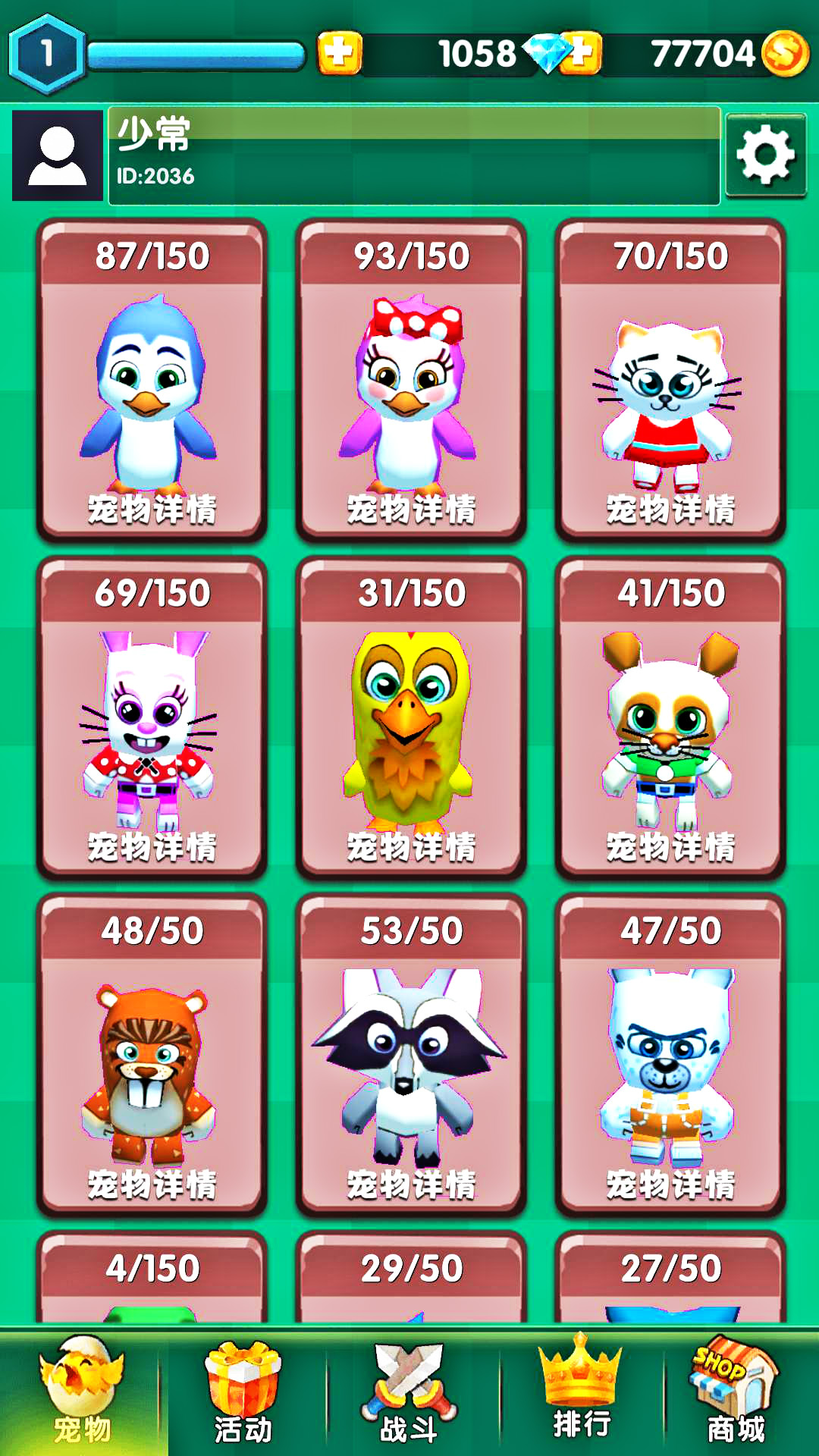Click the gold coin icon near 77704
The height and width of the screenshot is (1456, 819).
click(780, 52)
